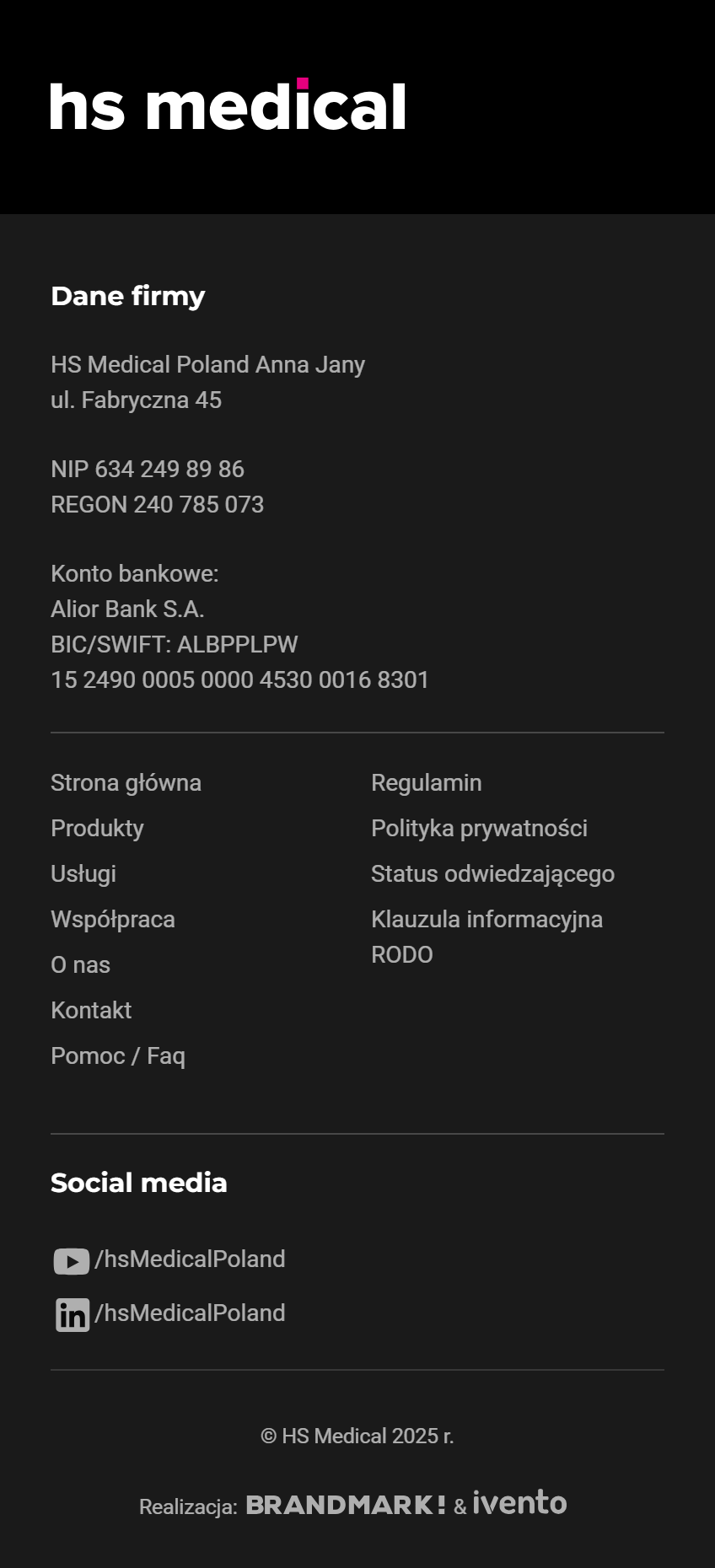
Task: Open Pomoc / Faq
Action: 118,1056
